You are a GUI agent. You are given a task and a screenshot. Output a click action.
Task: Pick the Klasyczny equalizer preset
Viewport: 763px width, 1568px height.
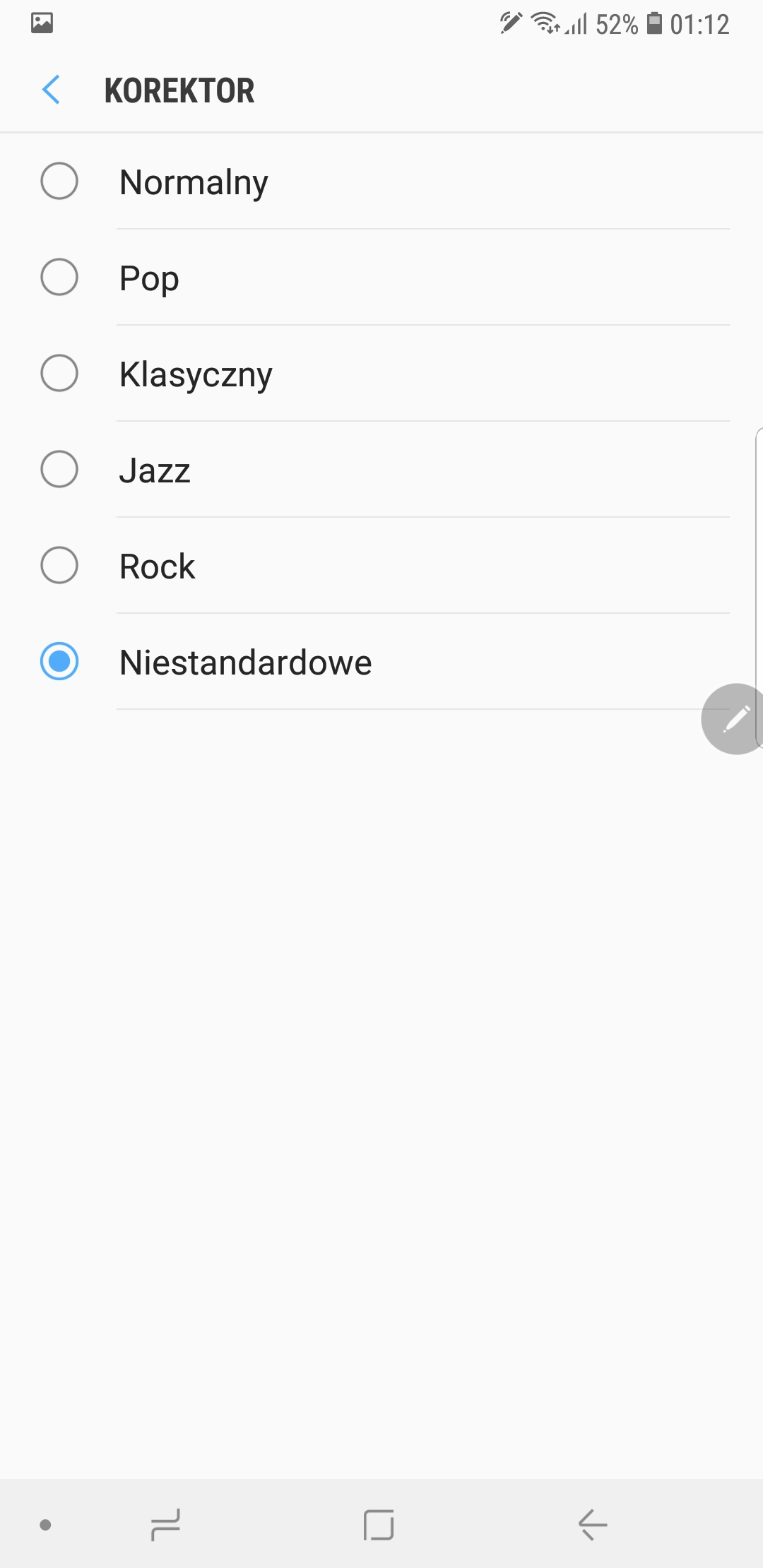coord(381,374)
